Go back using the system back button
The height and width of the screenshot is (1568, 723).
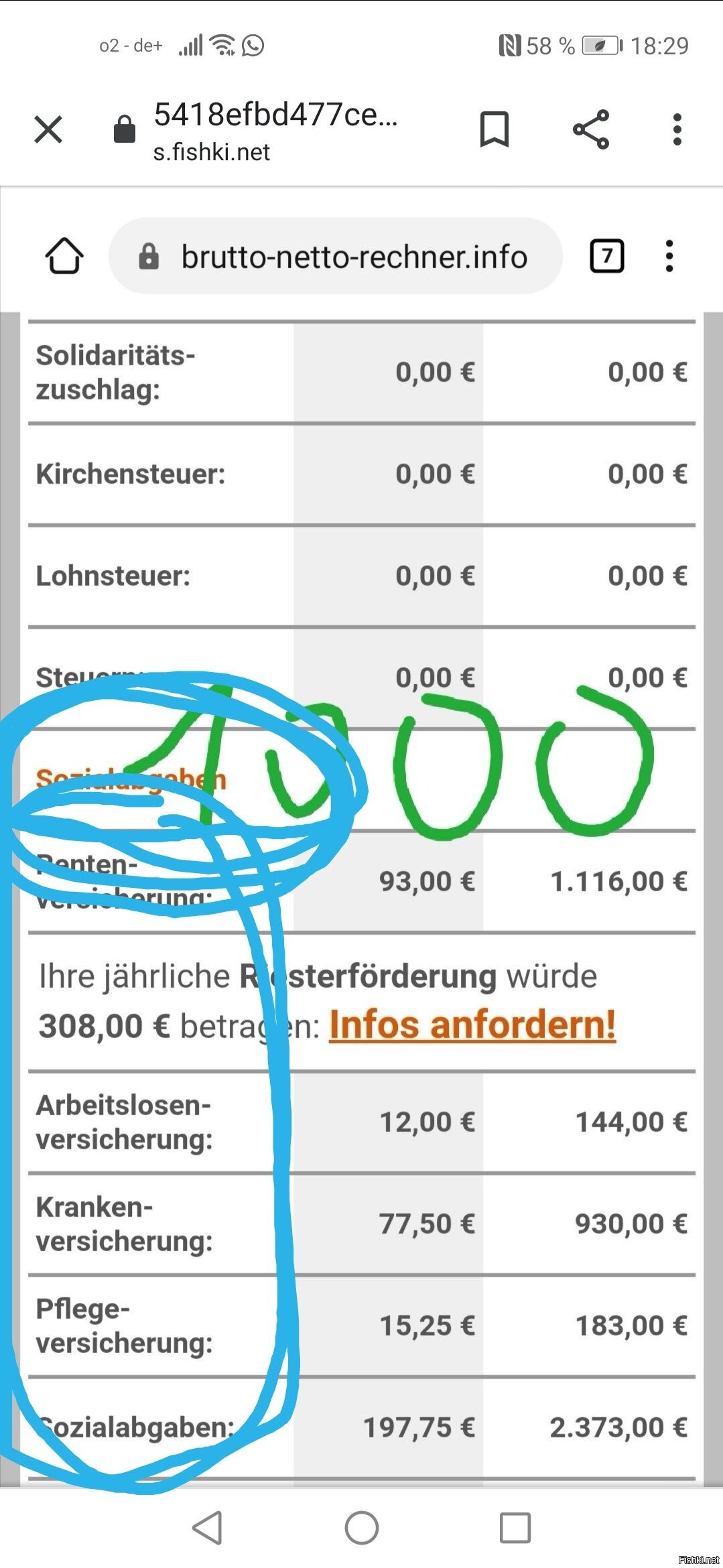tap(207, 1528)
